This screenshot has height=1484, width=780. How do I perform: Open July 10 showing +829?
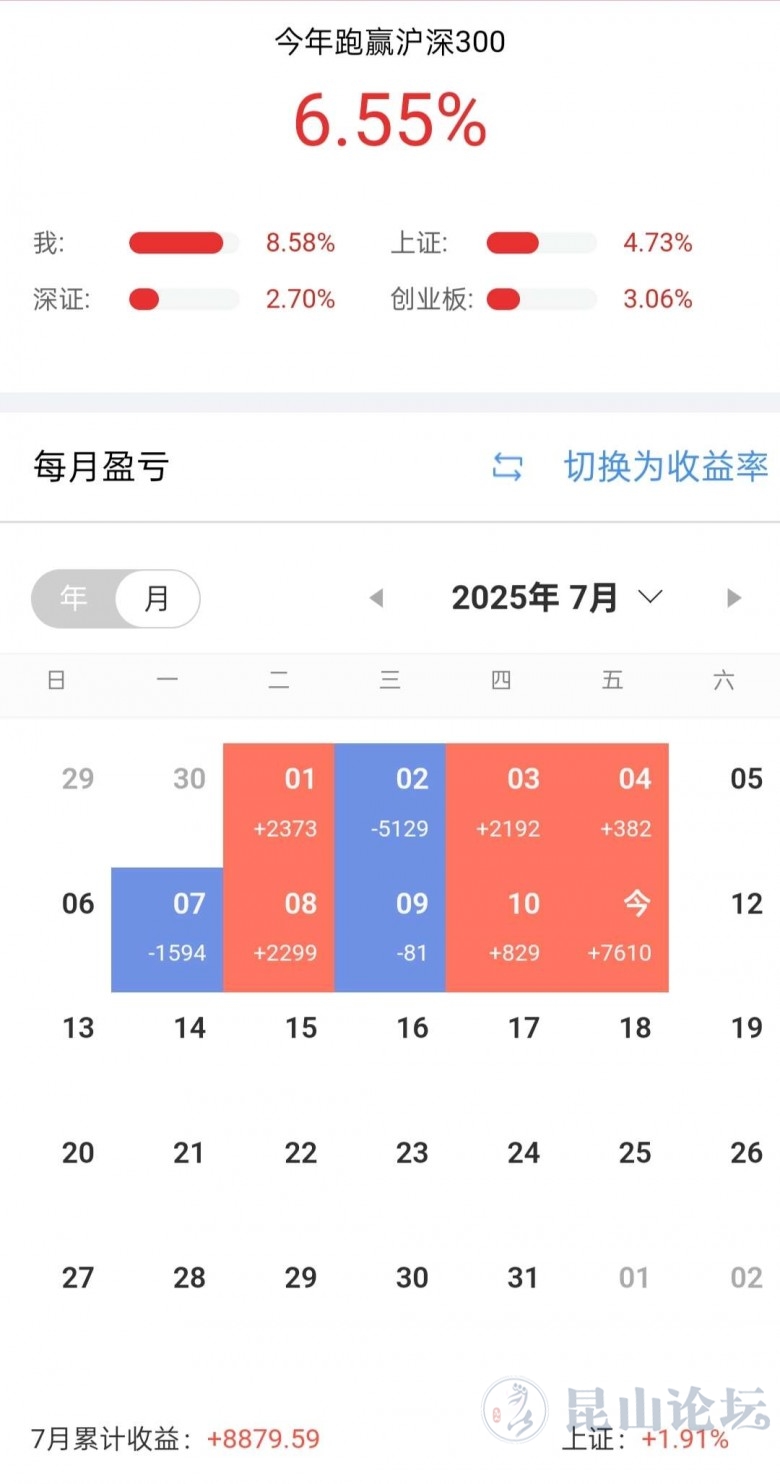pos(502,929)
